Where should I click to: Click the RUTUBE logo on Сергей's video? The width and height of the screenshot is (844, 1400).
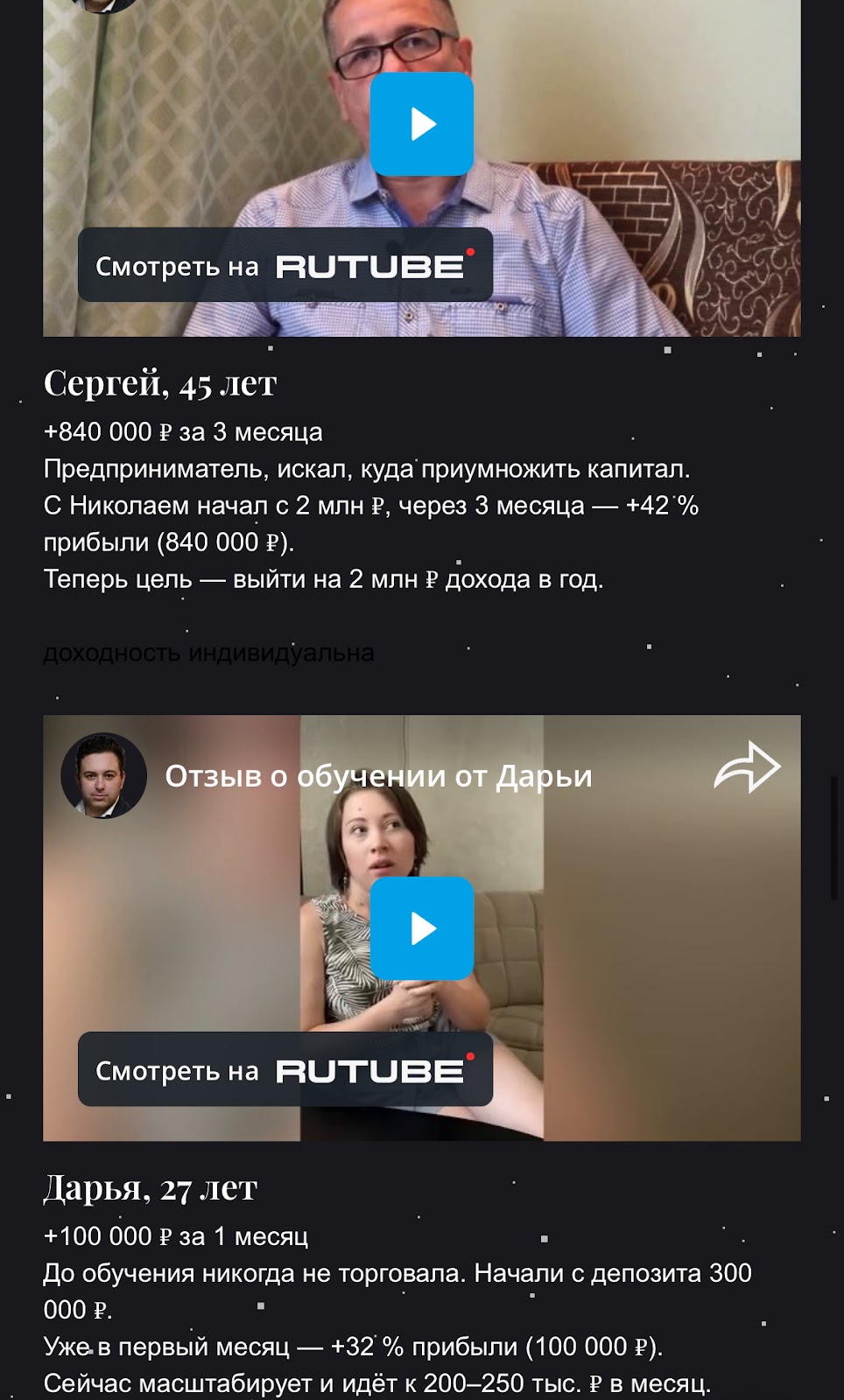click(369, 265)
